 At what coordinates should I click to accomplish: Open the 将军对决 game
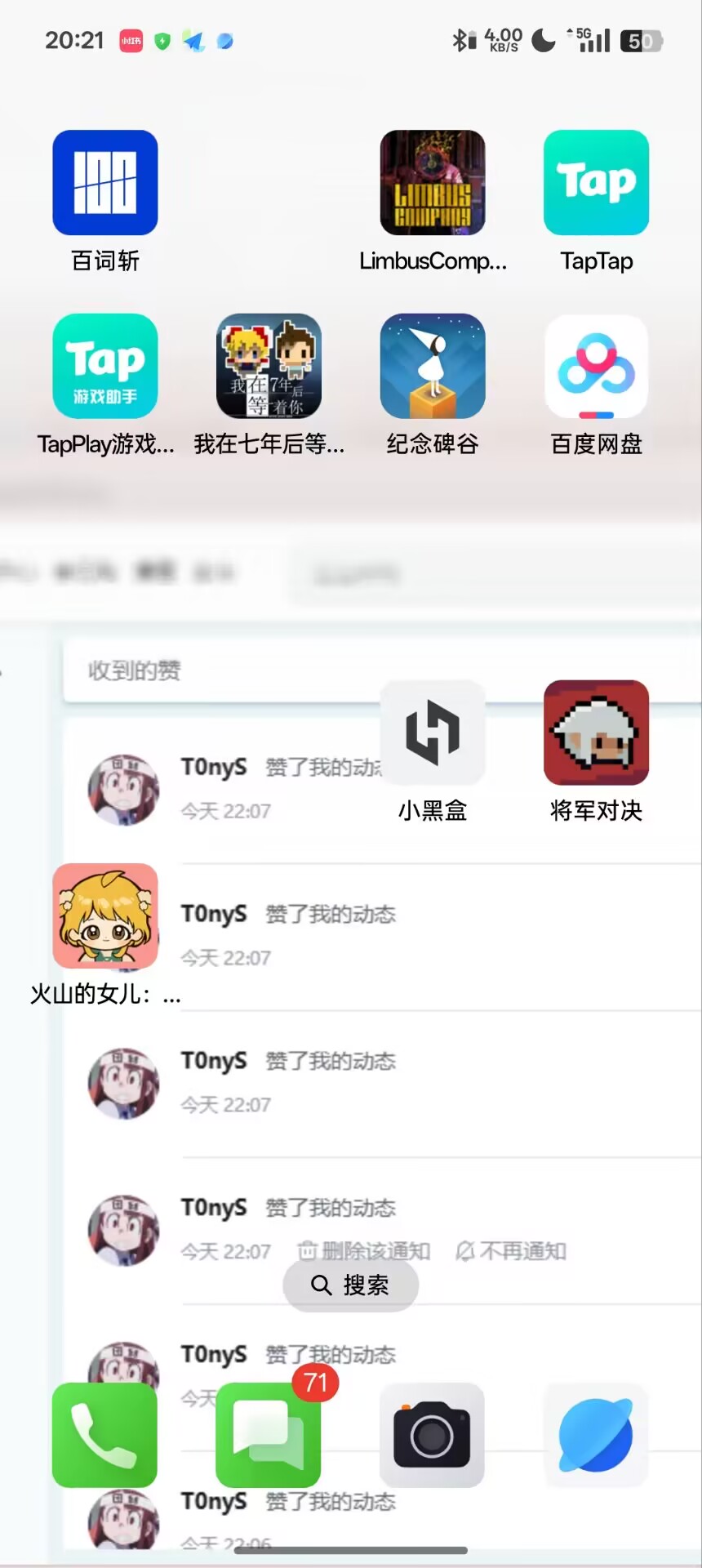point(596,733)
